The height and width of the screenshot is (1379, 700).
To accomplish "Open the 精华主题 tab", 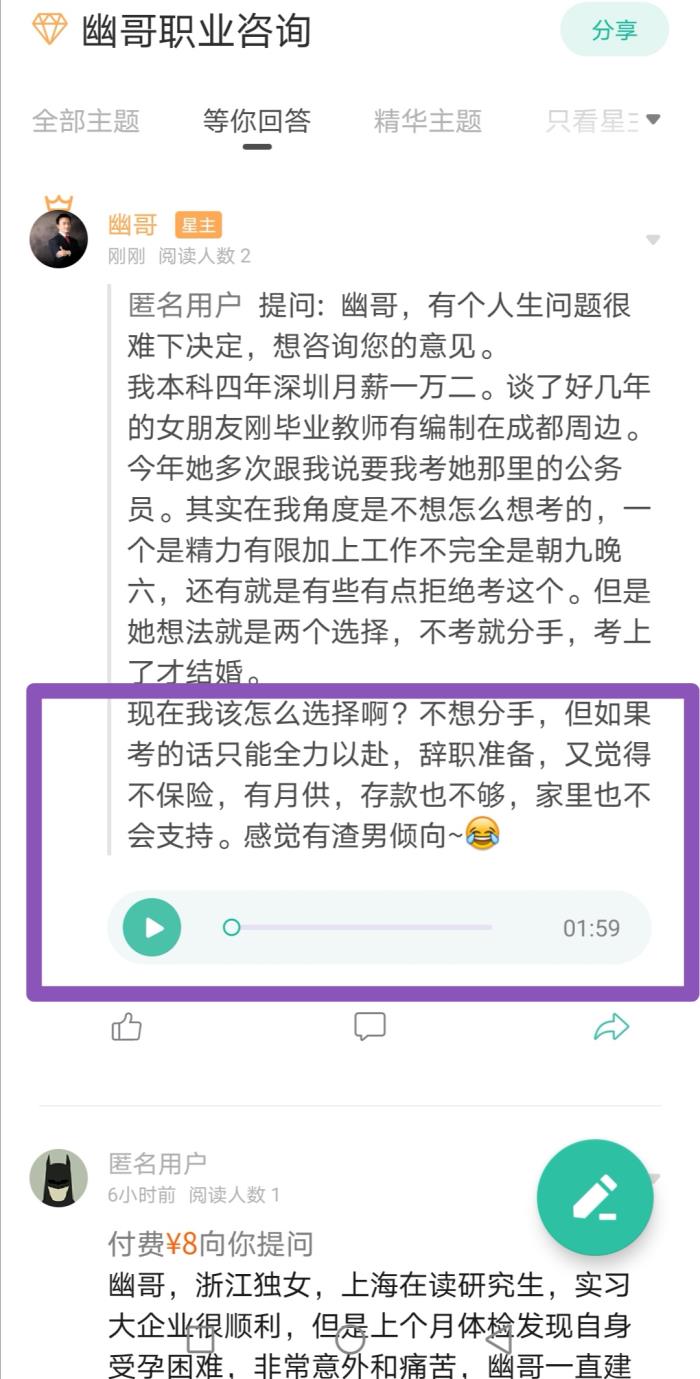I will pos(428,121).
